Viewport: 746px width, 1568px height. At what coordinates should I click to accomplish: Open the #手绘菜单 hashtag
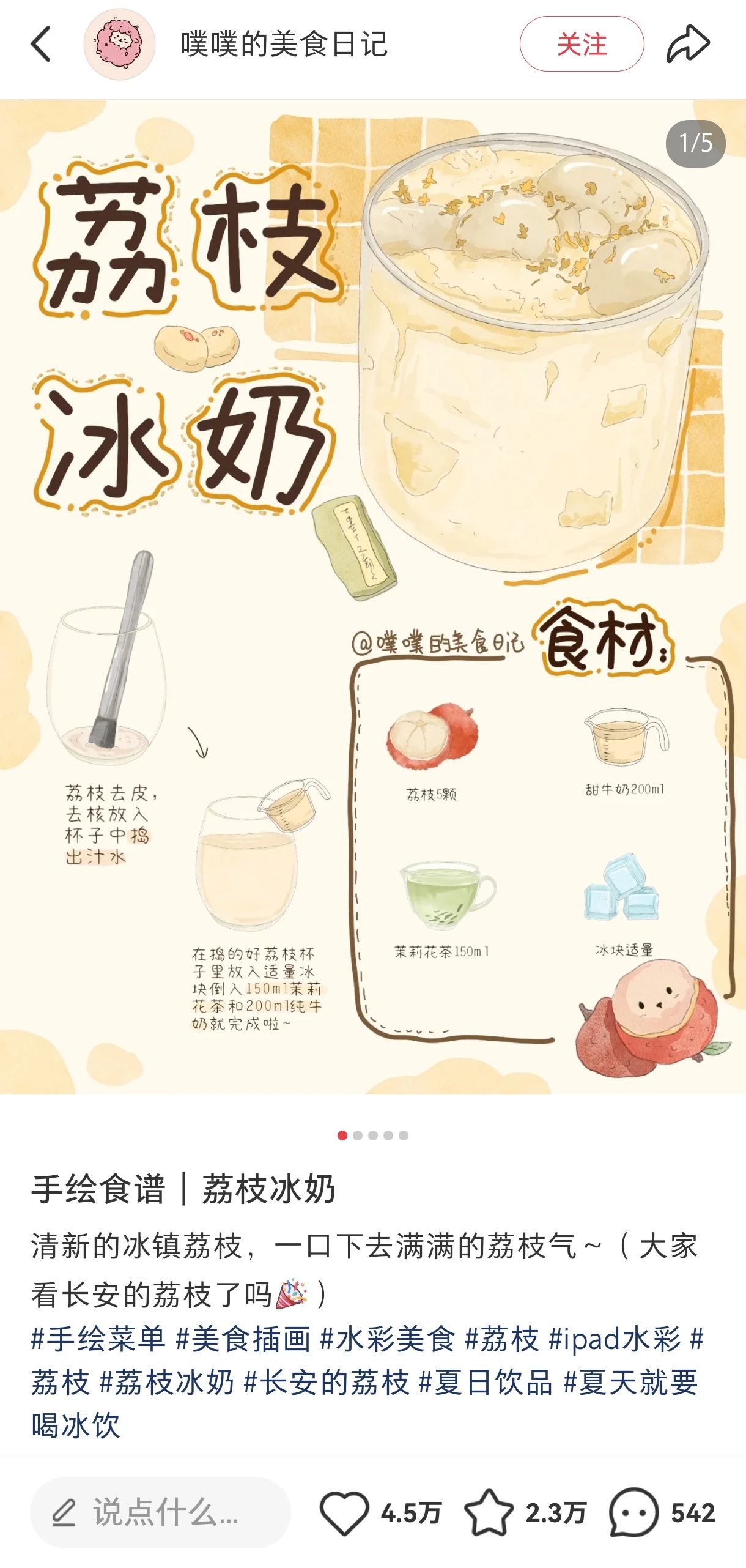pos(98,1338)
